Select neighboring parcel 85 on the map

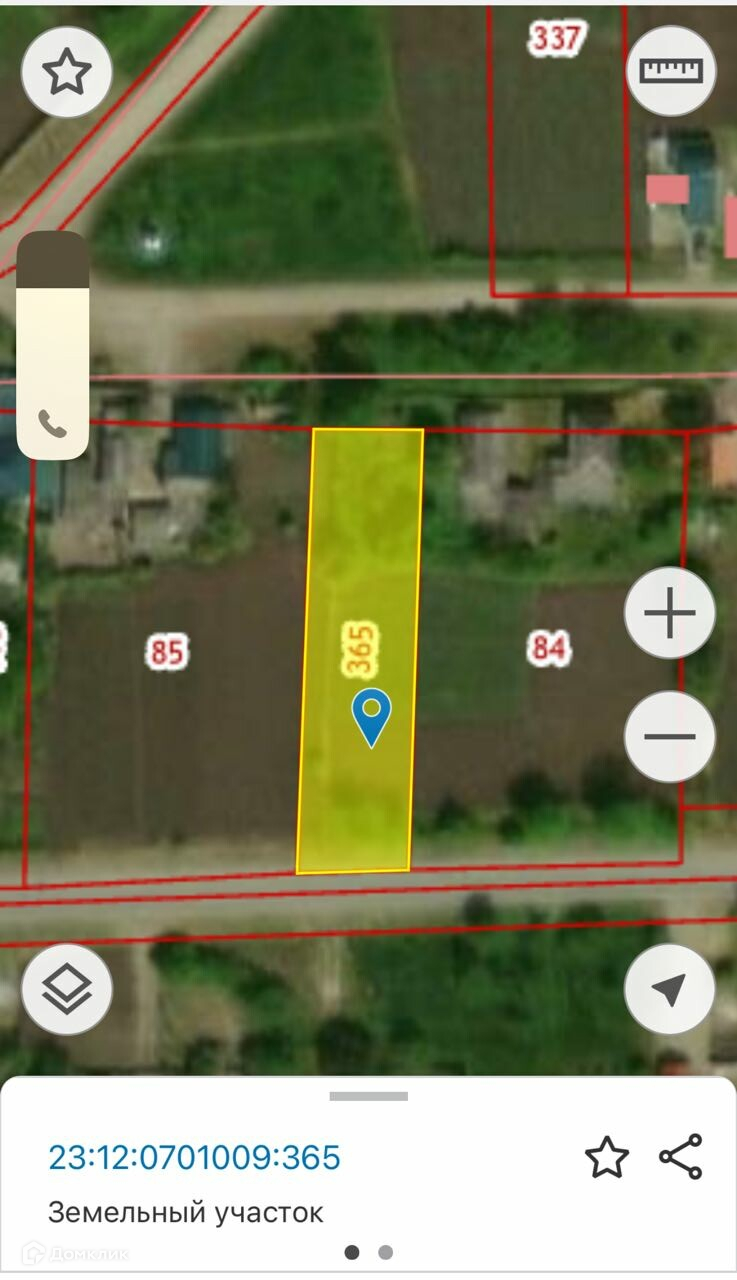tap(167, 652)
